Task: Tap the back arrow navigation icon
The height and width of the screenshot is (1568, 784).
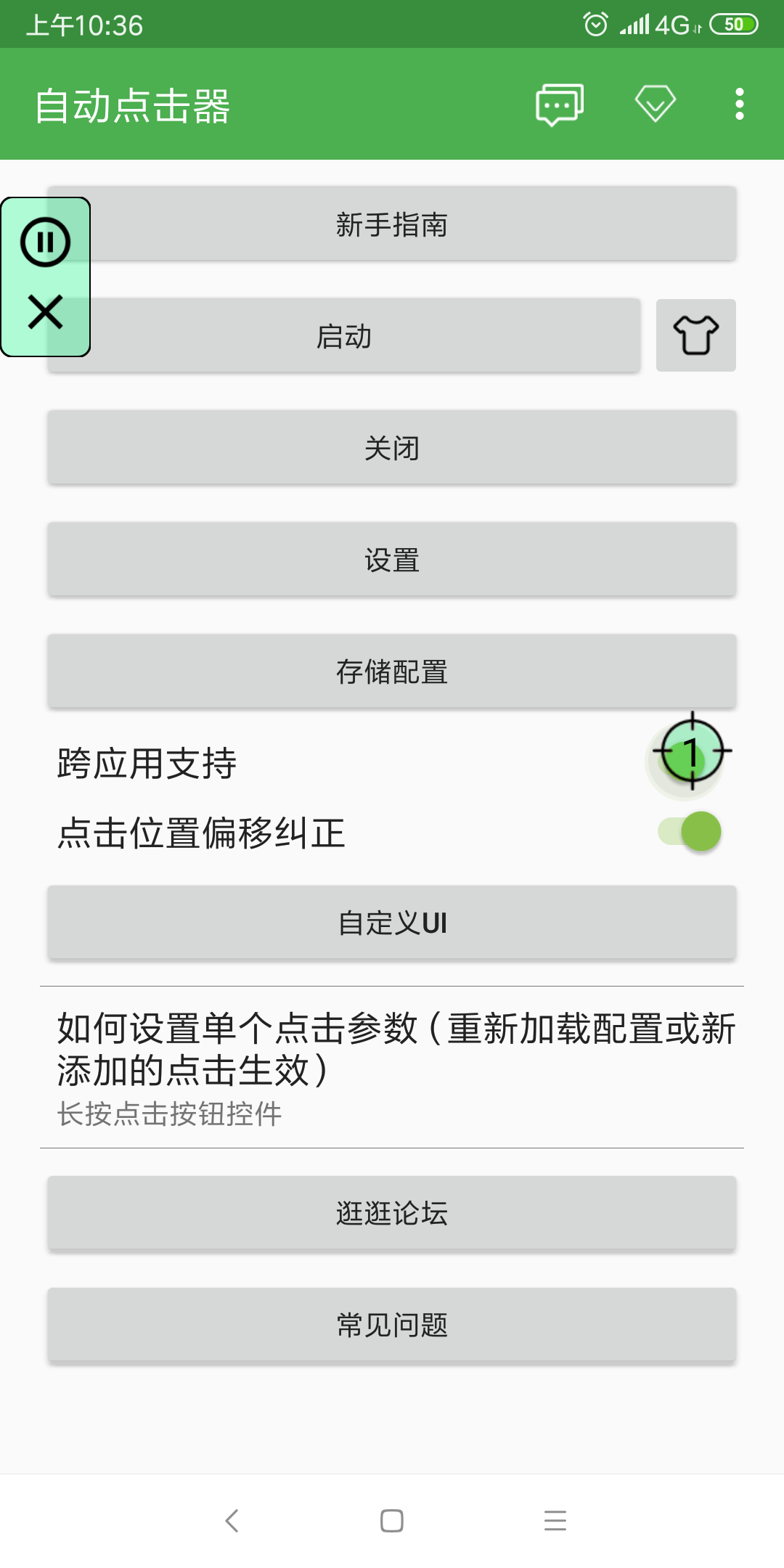Action: click(x=231, y=1521)
